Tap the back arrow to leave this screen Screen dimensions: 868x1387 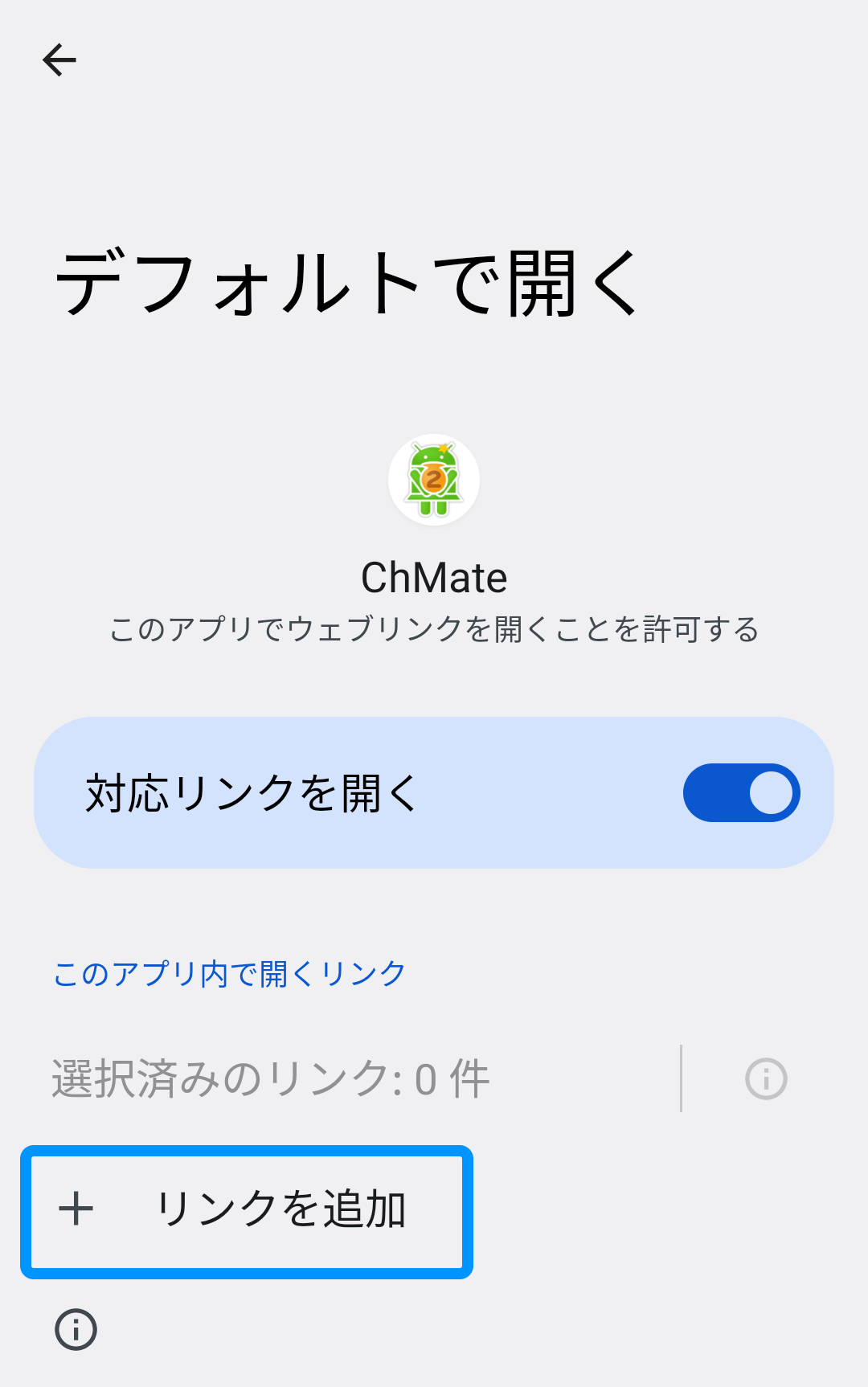(x=60, y=59)
